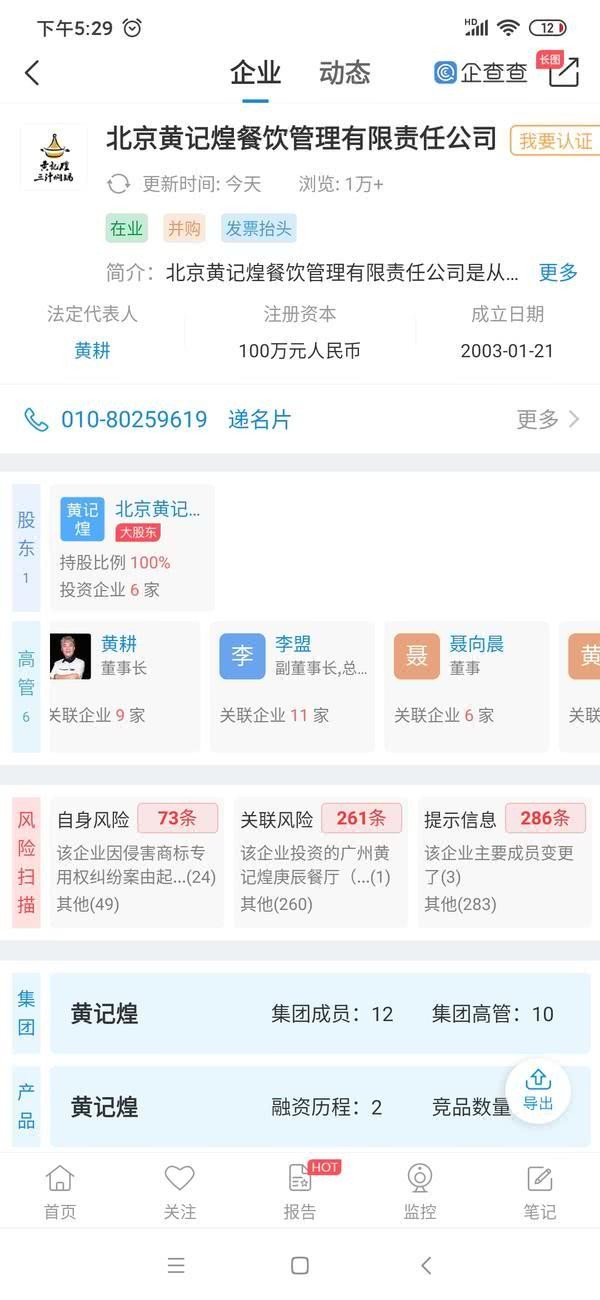Select the 发票抬头 chip
The image size is (600, 1300).
click(259, 229)
